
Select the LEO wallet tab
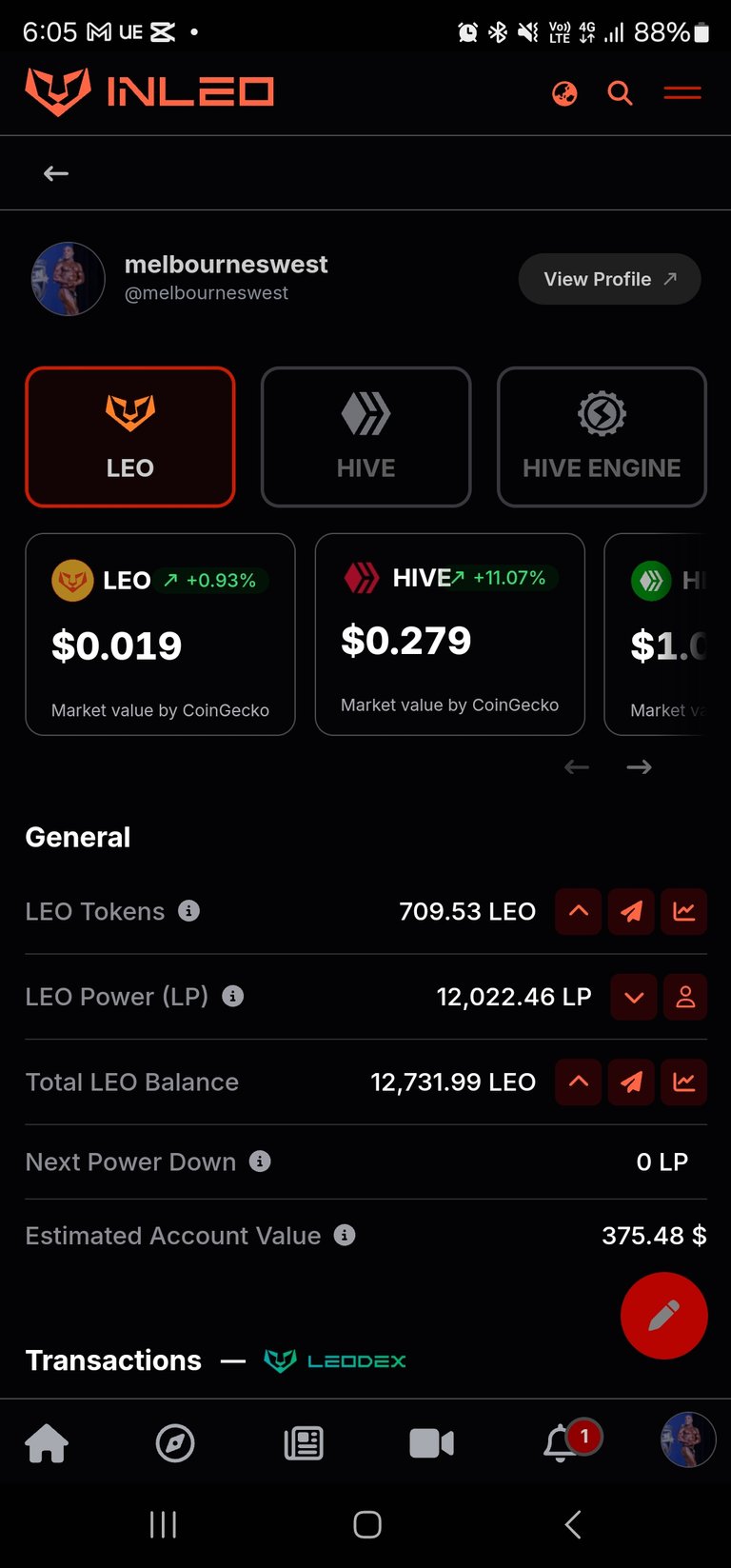129,437
